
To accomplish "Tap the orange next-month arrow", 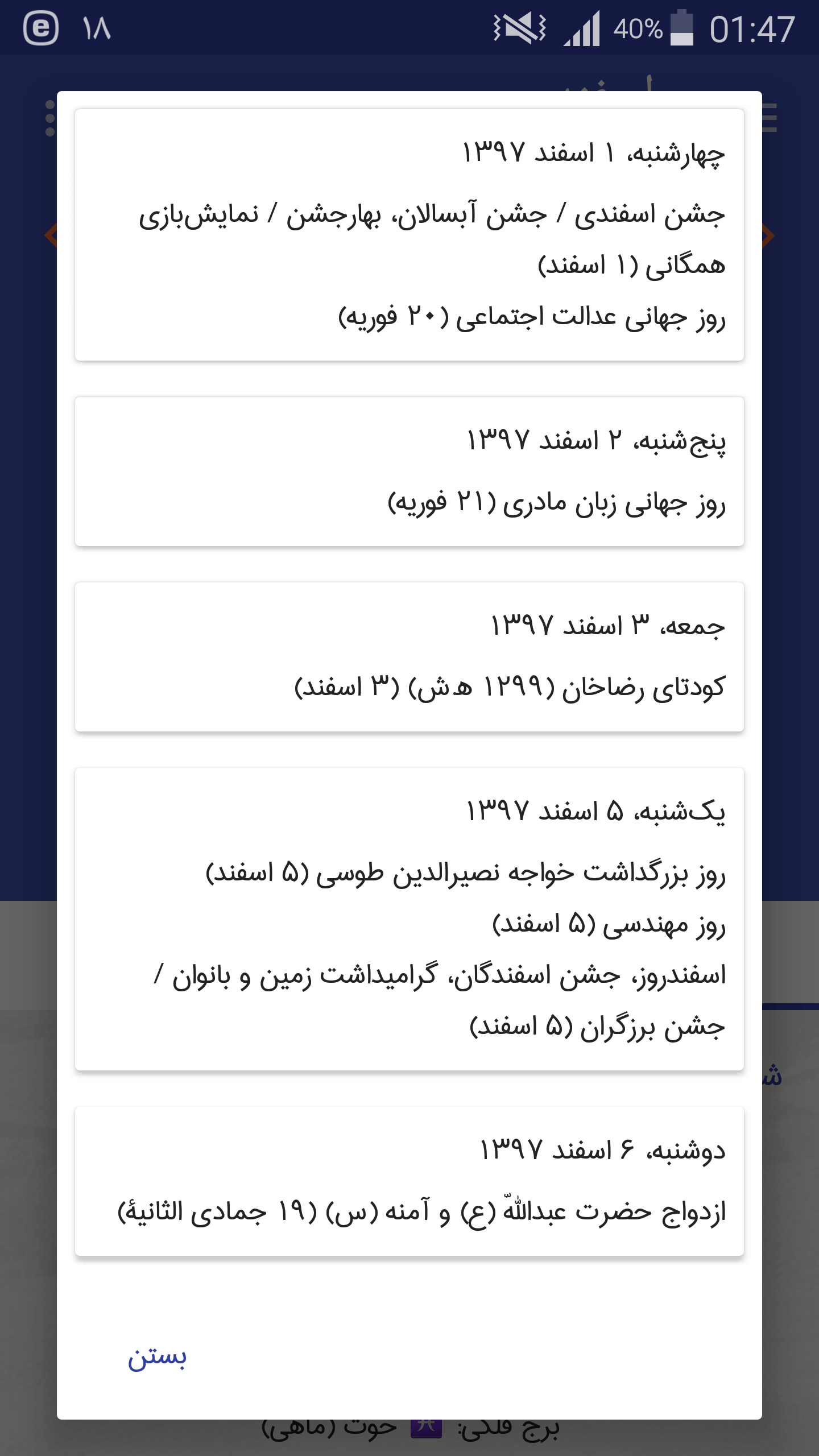I will point(768,236).
